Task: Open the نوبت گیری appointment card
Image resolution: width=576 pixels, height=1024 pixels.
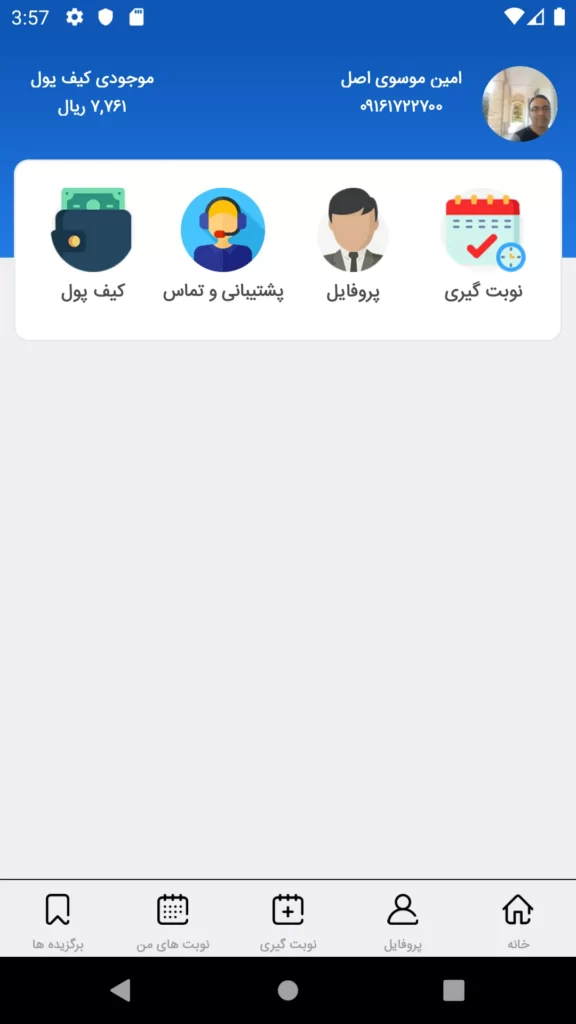Action: click(483, 245)
